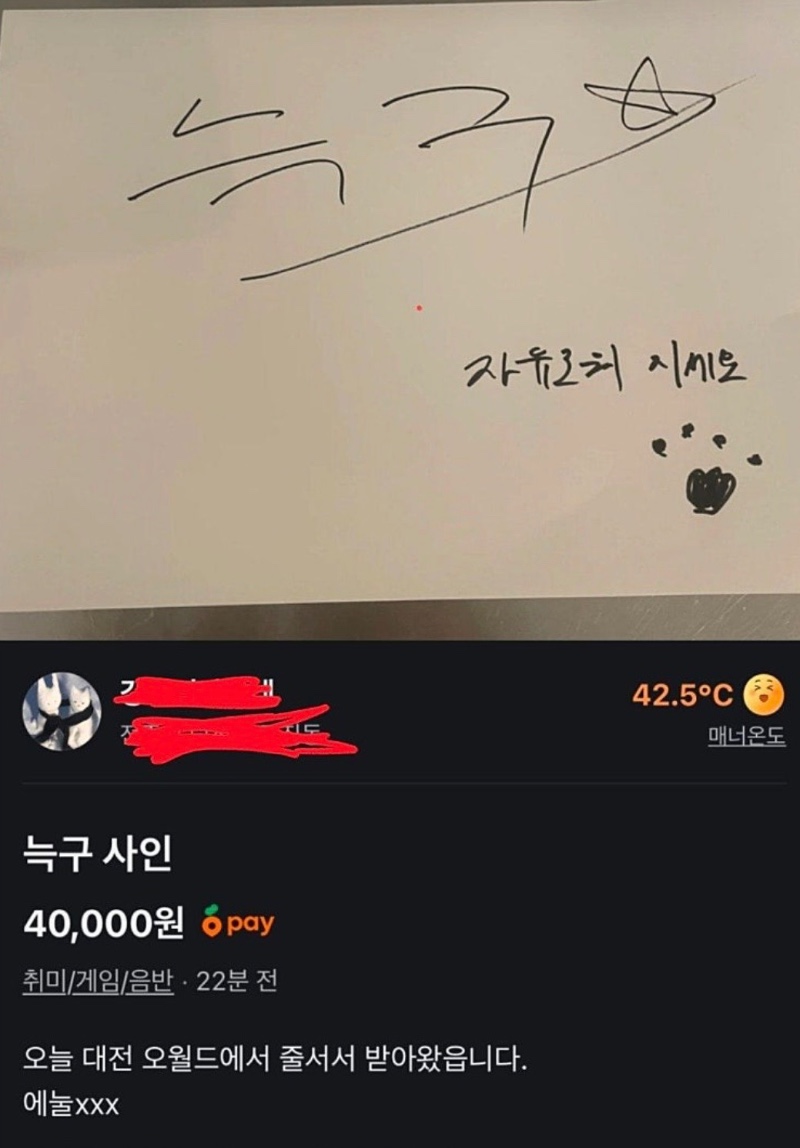Open the 취미/게임/음반 category link

click(97, 981)
